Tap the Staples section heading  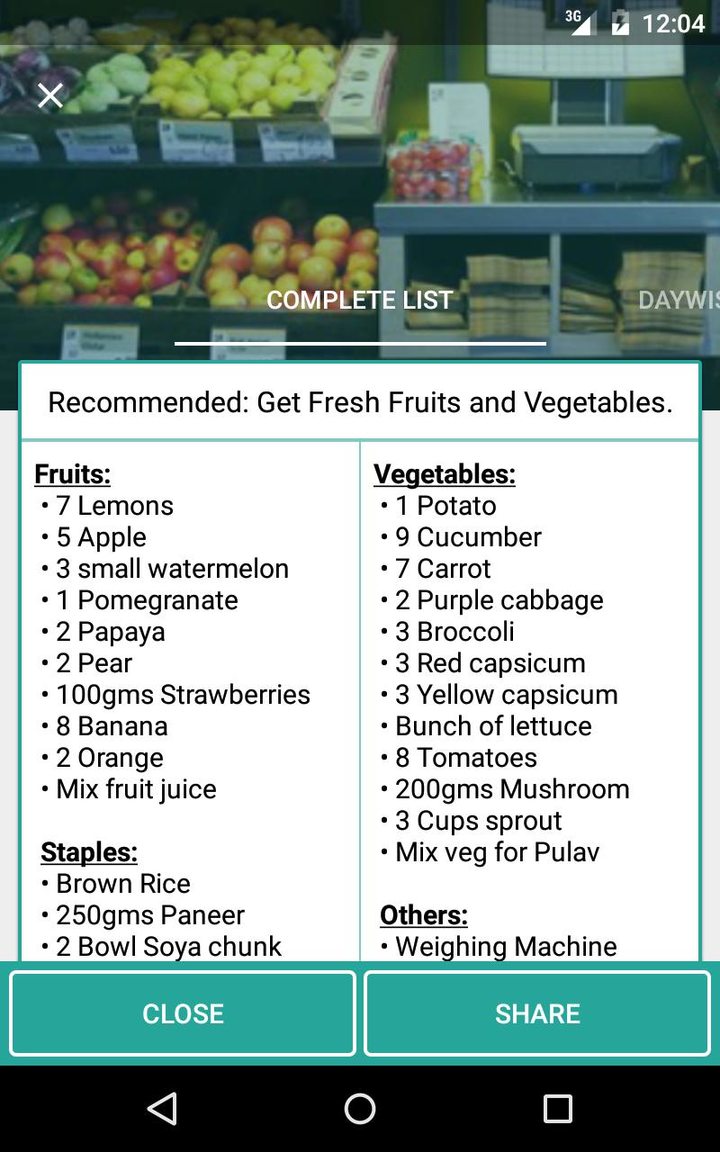(89, 852)
